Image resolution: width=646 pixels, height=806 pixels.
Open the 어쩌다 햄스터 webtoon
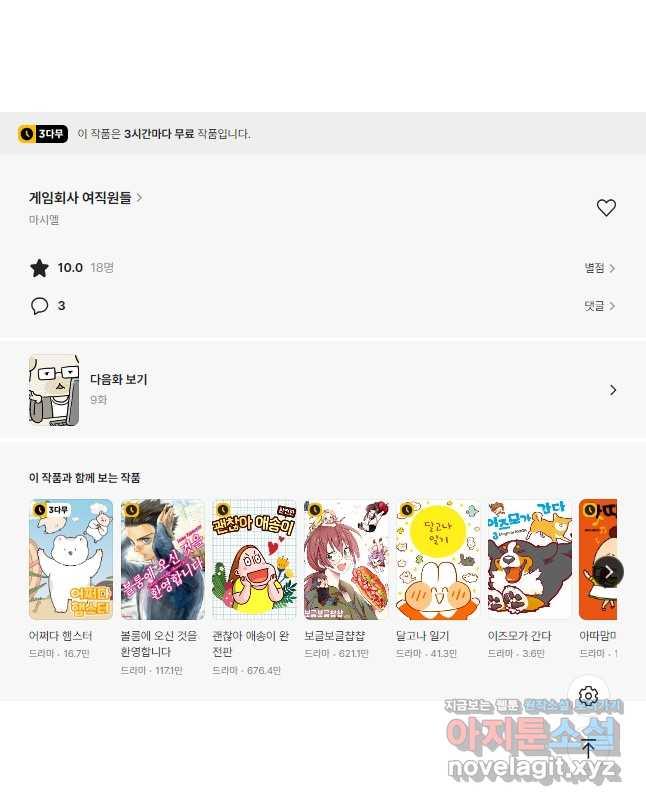[71, 560]
